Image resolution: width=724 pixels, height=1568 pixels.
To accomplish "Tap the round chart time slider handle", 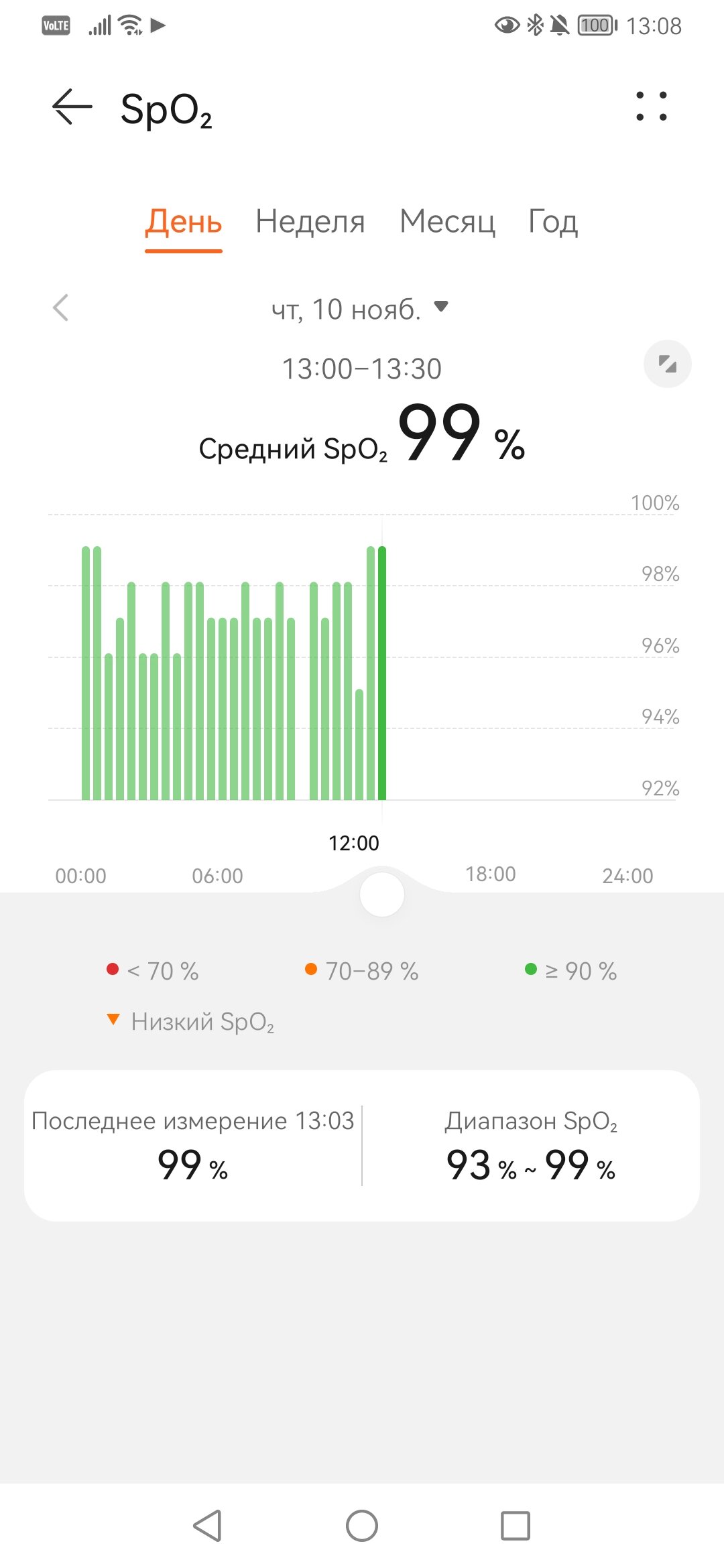I will [x=382, y=895].
